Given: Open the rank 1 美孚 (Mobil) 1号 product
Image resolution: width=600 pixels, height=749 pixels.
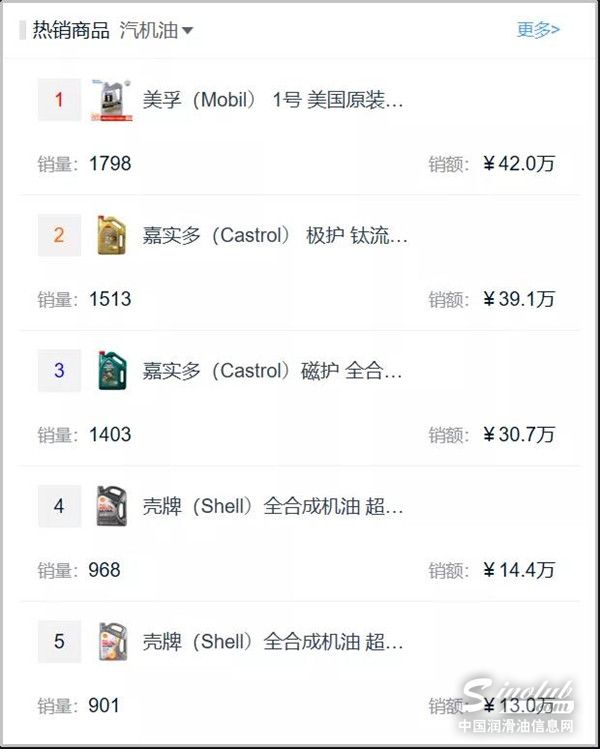Looking at the screenshot, I should pos(273,100).
